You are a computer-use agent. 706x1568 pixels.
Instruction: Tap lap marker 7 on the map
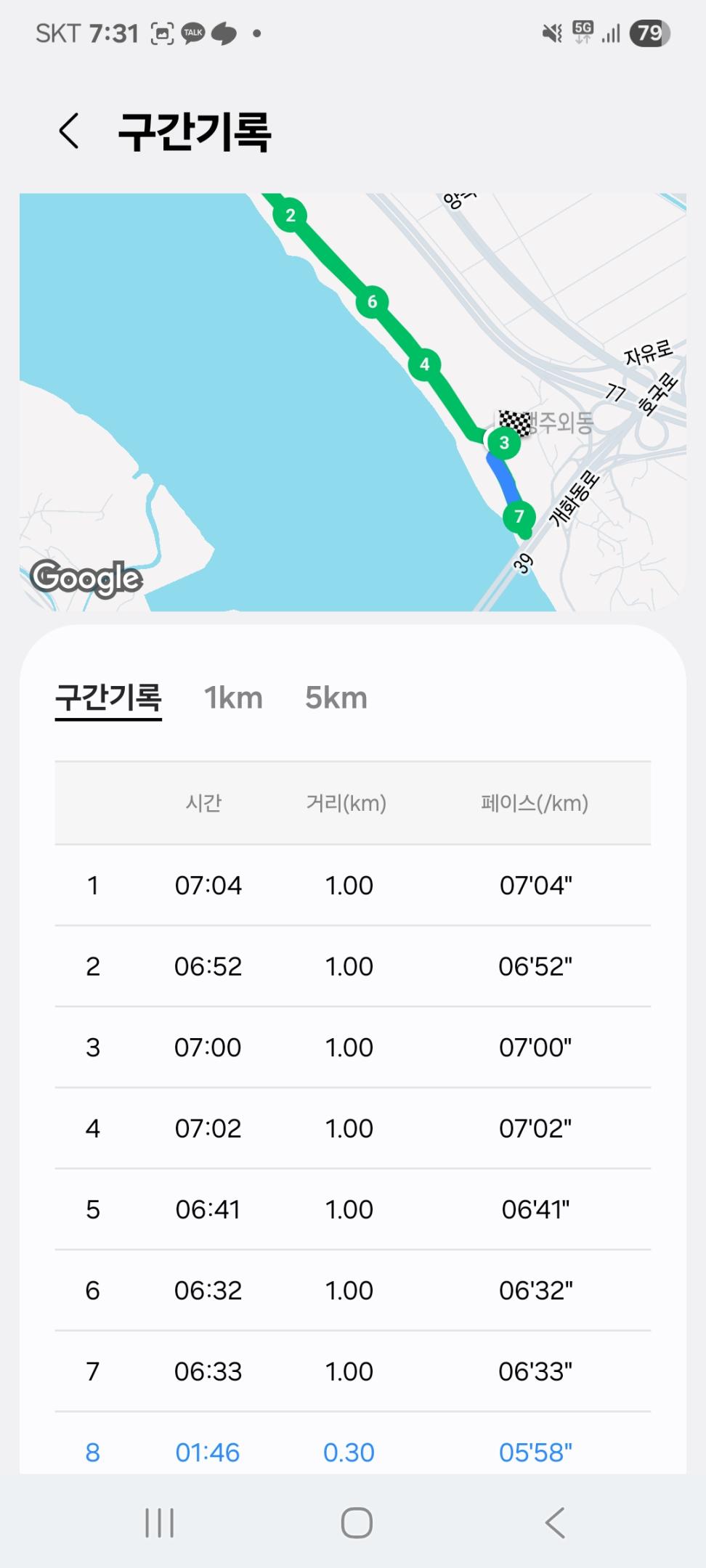(519, 517)
